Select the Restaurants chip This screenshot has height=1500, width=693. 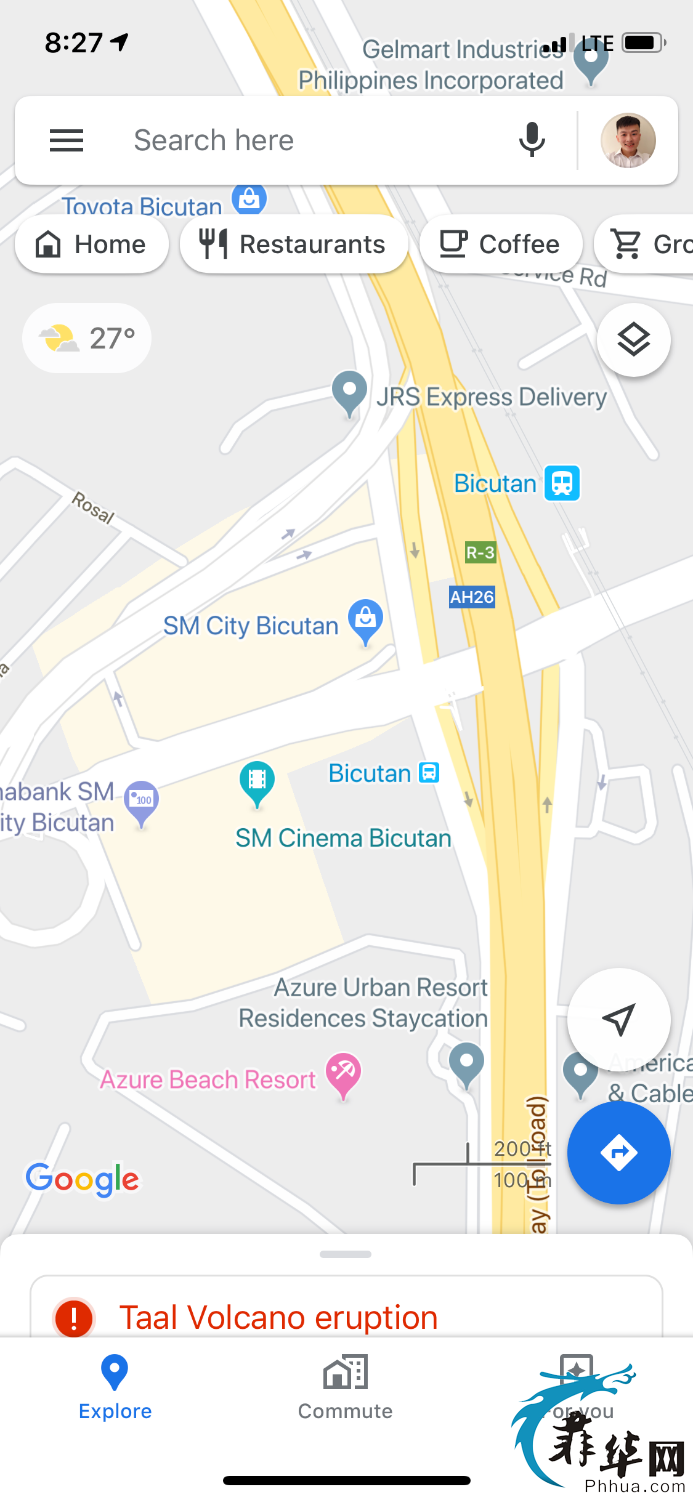coord(293,245)
